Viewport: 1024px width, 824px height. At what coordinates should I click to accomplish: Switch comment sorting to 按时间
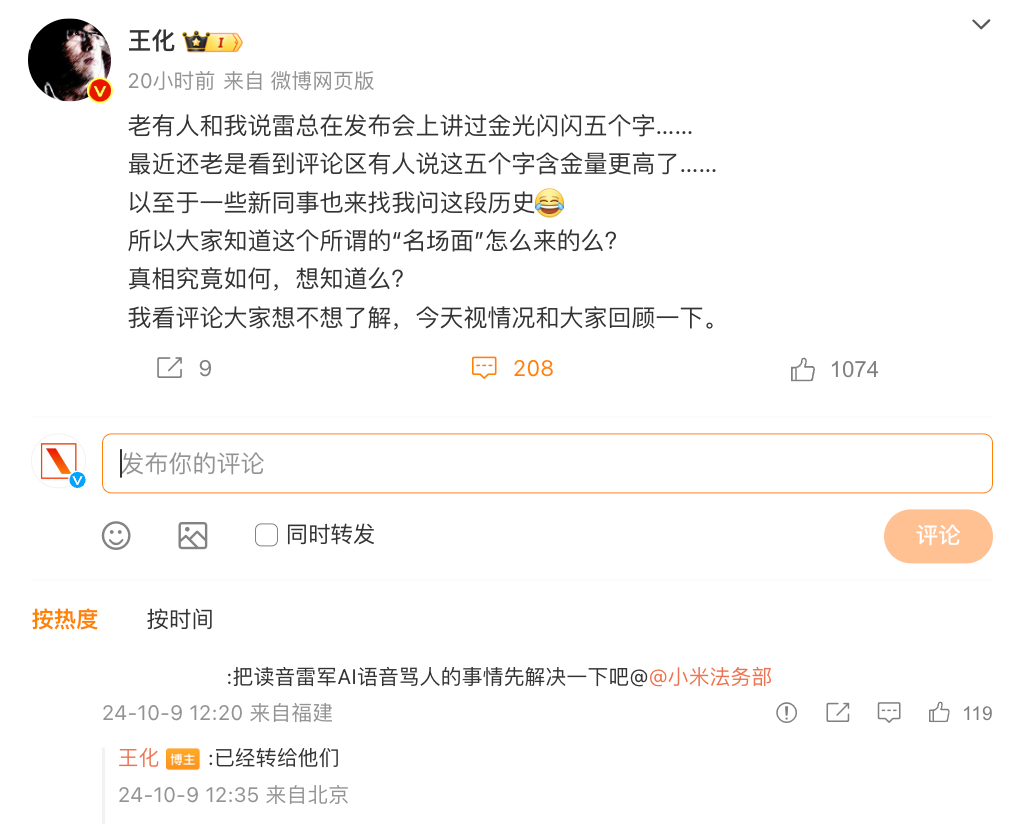coord(180,619)
